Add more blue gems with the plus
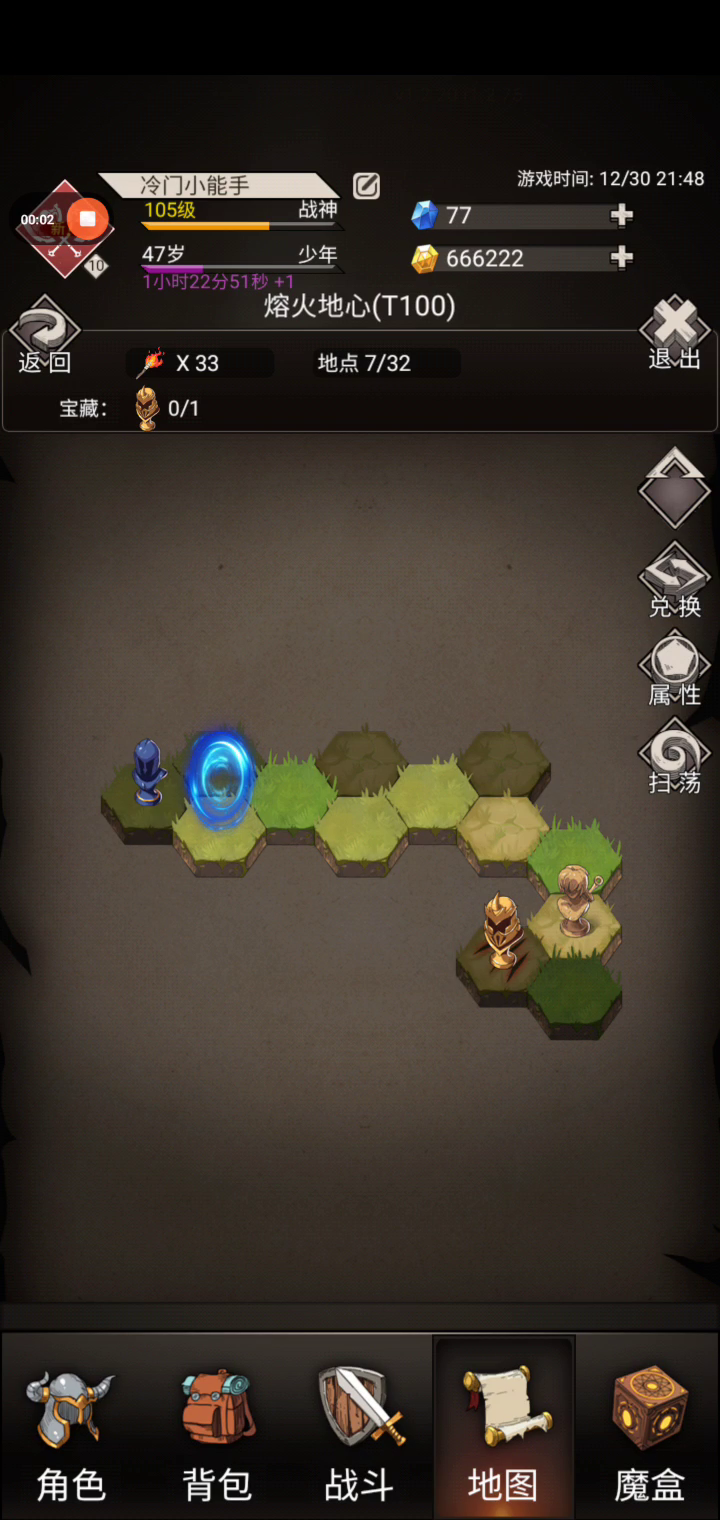This screenshot has width=720, height=1520. [621, 215]
